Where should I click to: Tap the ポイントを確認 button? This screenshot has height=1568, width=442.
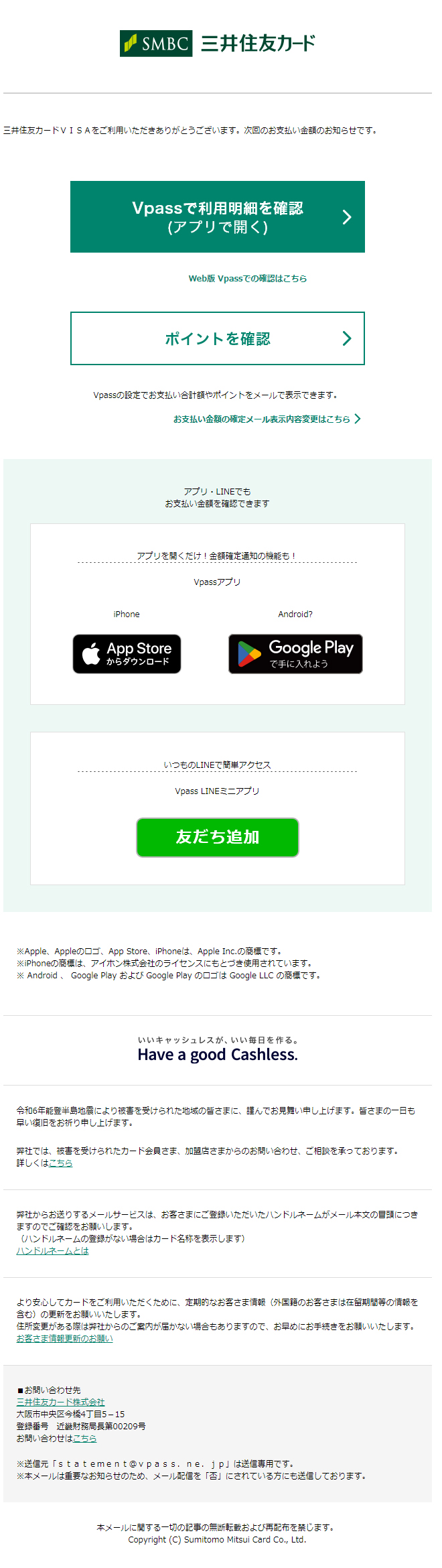tap(217, 338)
